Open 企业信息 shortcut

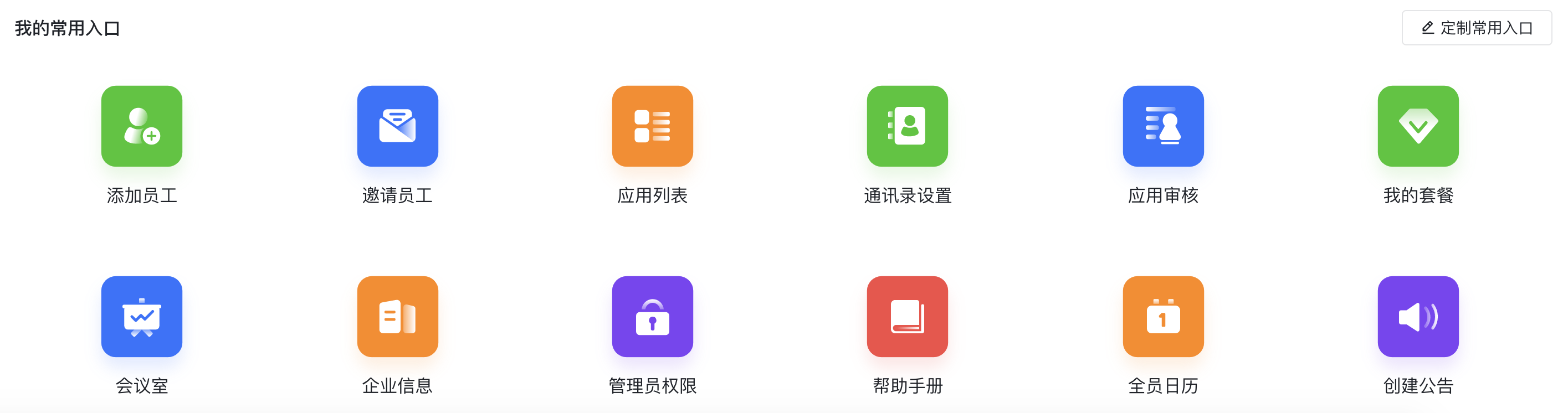pyautogui.click(x=397, y=317)
